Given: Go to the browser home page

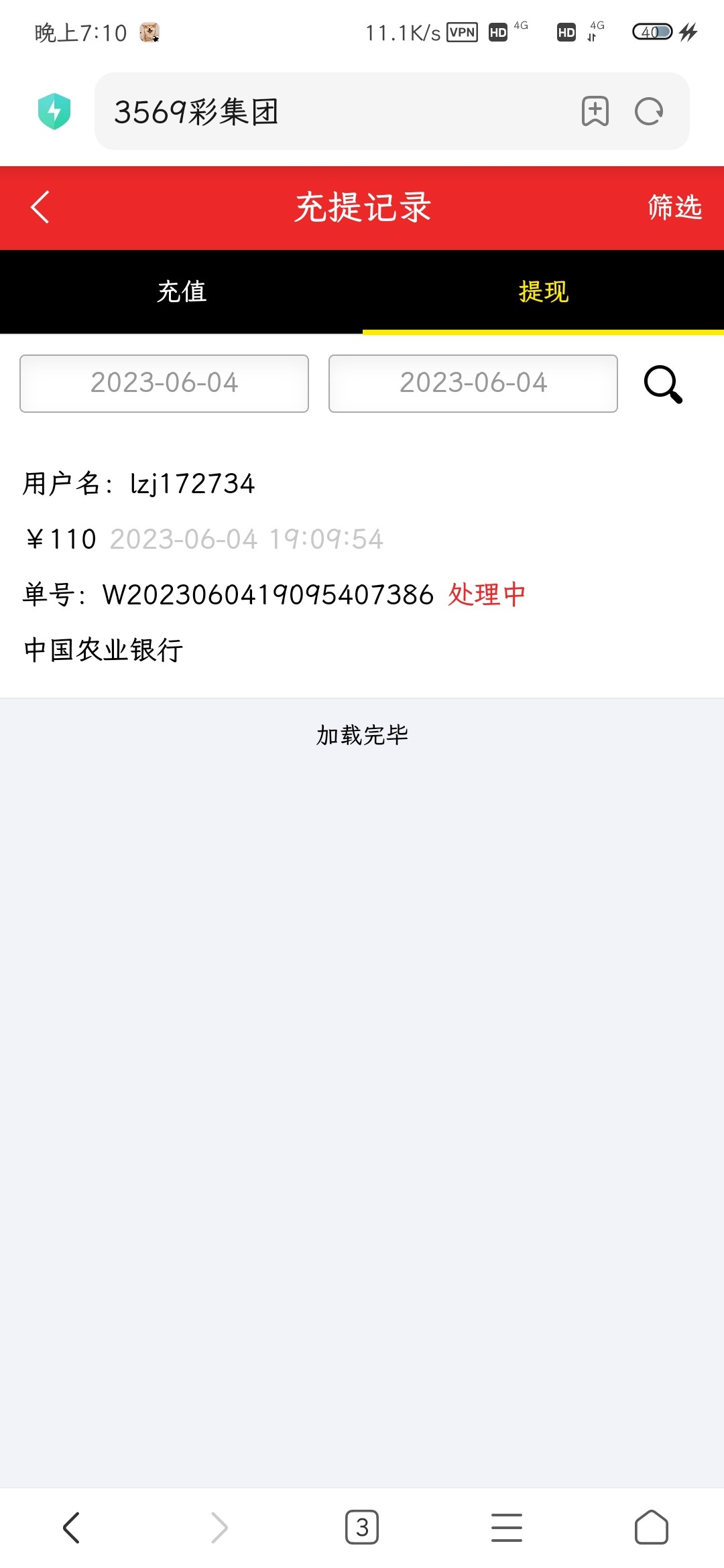Looking at the screenshot, I should pyautogui.click(x=651, y=1528).
